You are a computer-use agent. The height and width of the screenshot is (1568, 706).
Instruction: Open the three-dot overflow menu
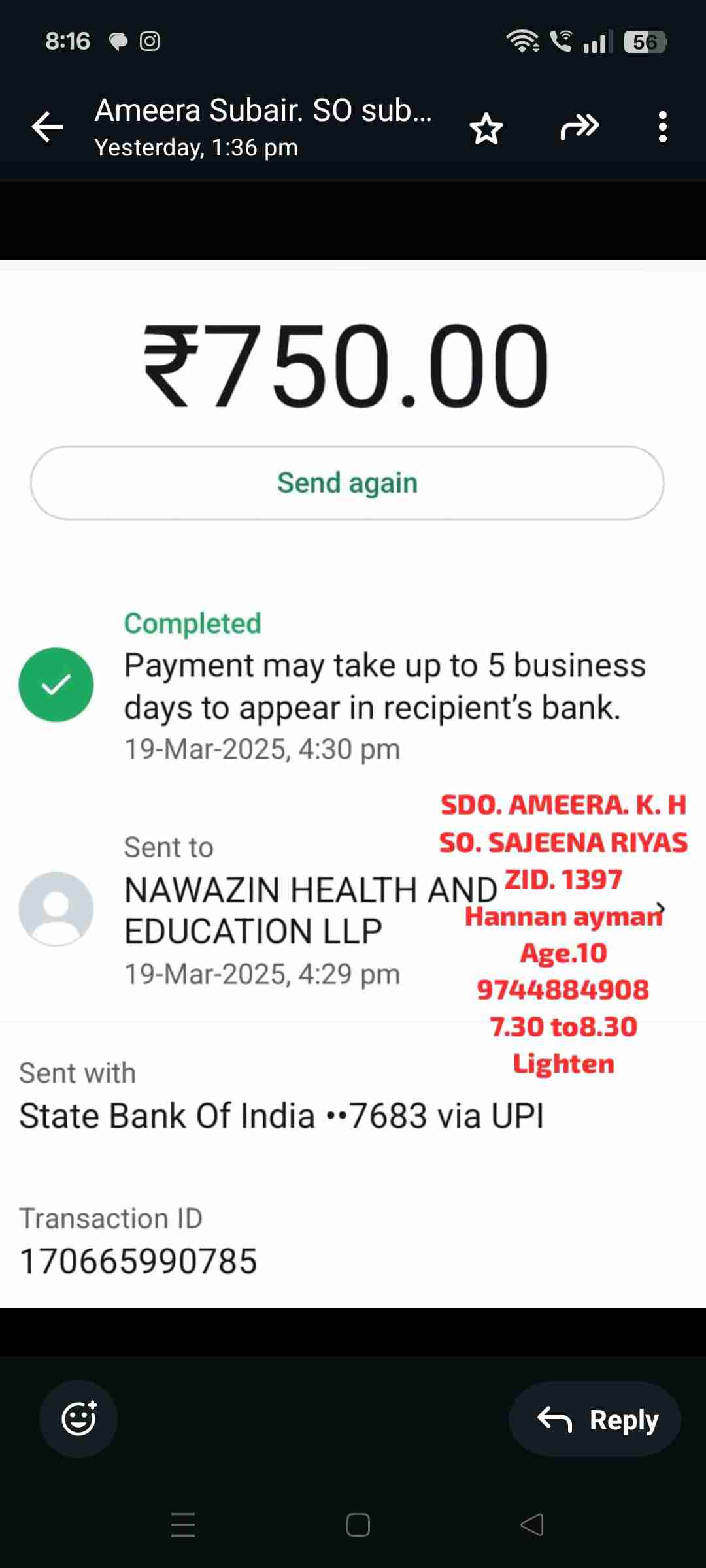click(663, 127)
